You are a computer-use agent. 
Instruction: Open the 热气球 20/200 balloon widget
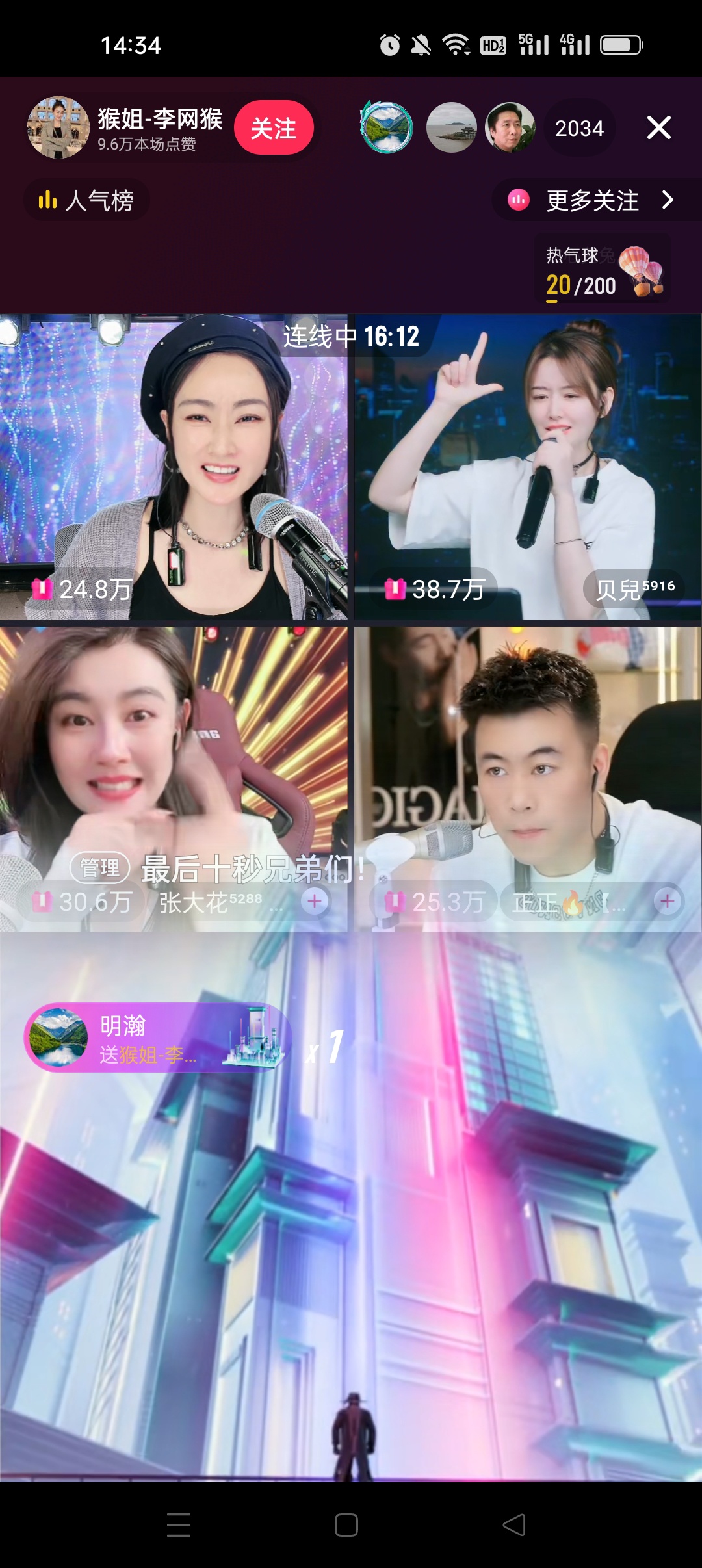[x=602, y=270]
